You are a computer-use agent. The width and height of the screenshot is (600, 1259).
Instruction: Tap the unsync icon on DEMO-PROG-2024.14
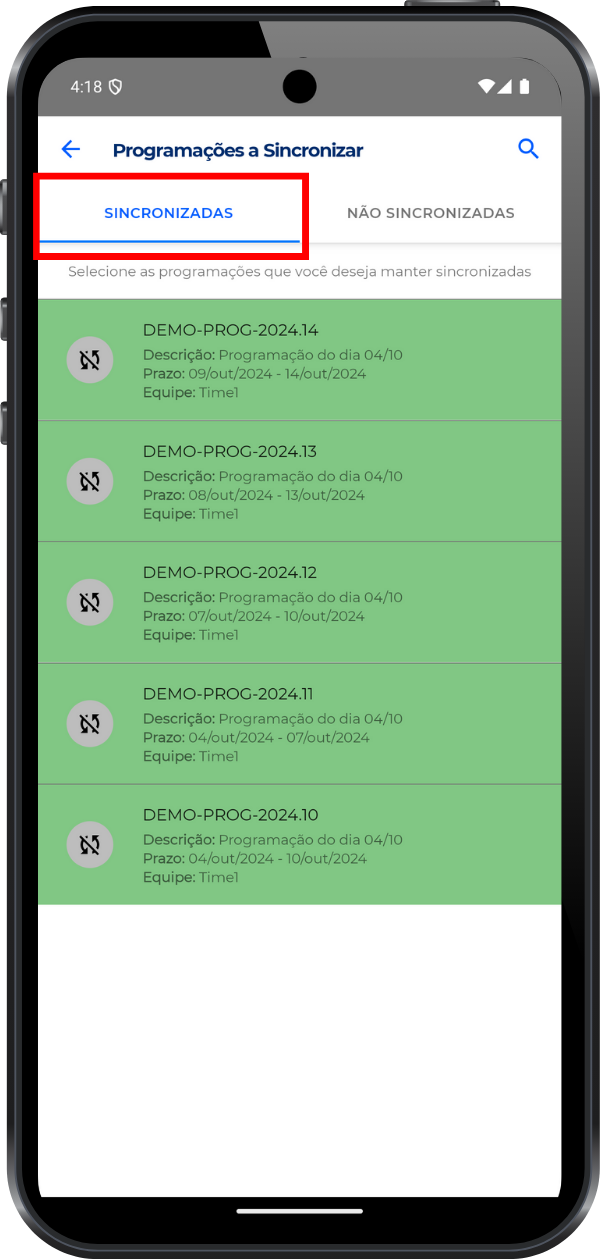90,361
